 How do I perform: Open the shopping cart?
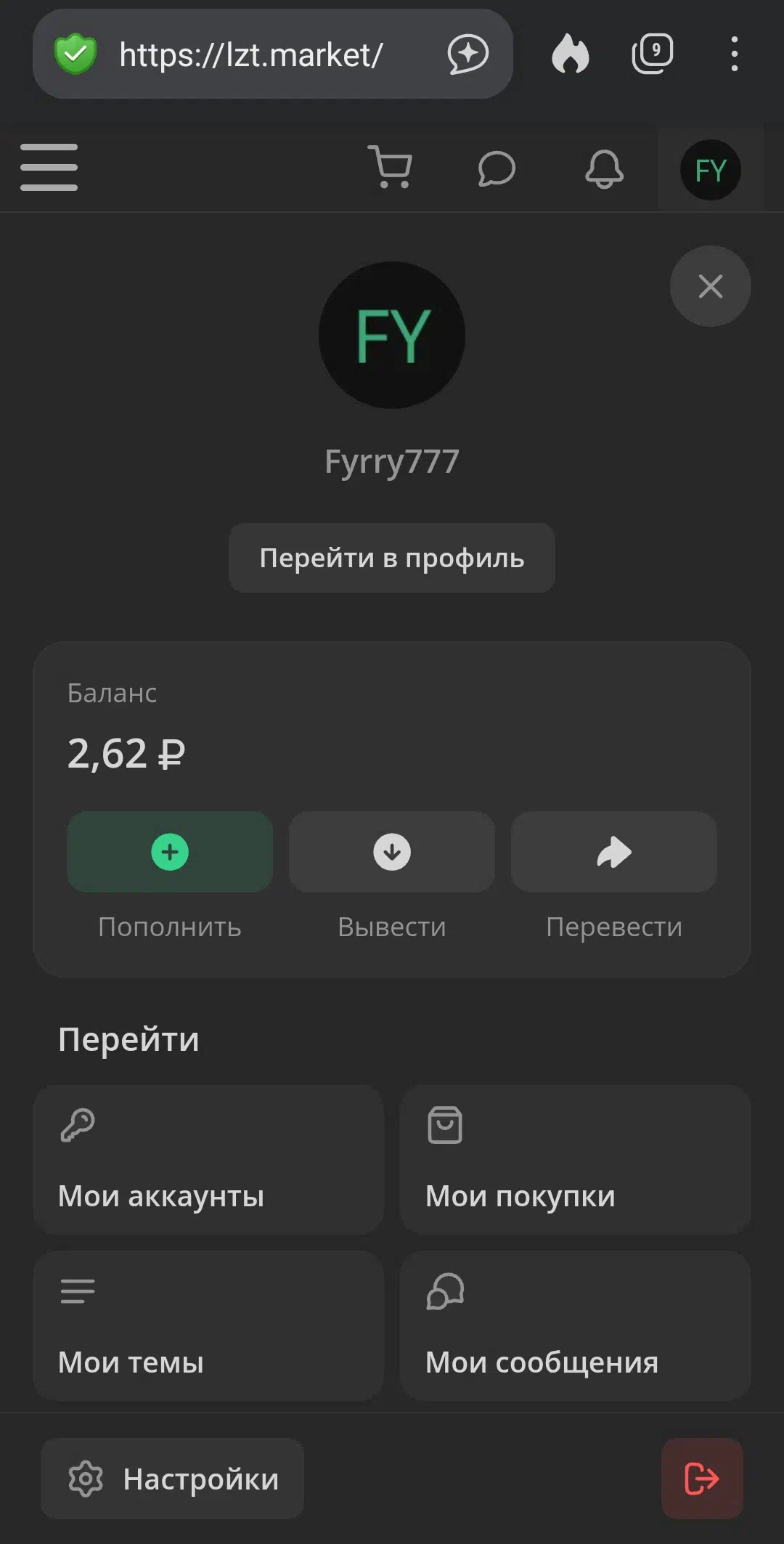tap(391, 168)
